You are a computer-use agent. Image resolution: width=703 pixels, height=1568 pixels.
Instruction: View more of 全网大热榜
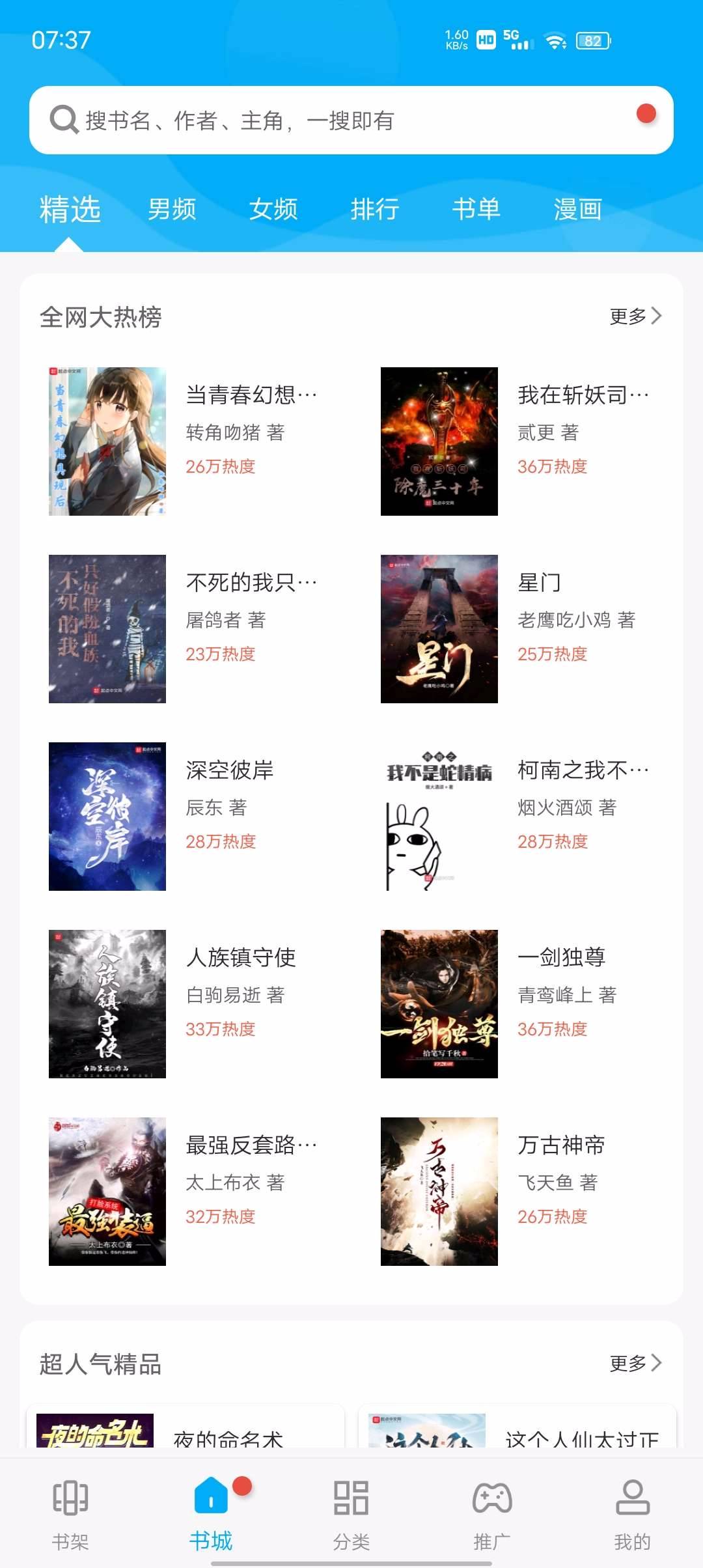(x=635, y=316)
